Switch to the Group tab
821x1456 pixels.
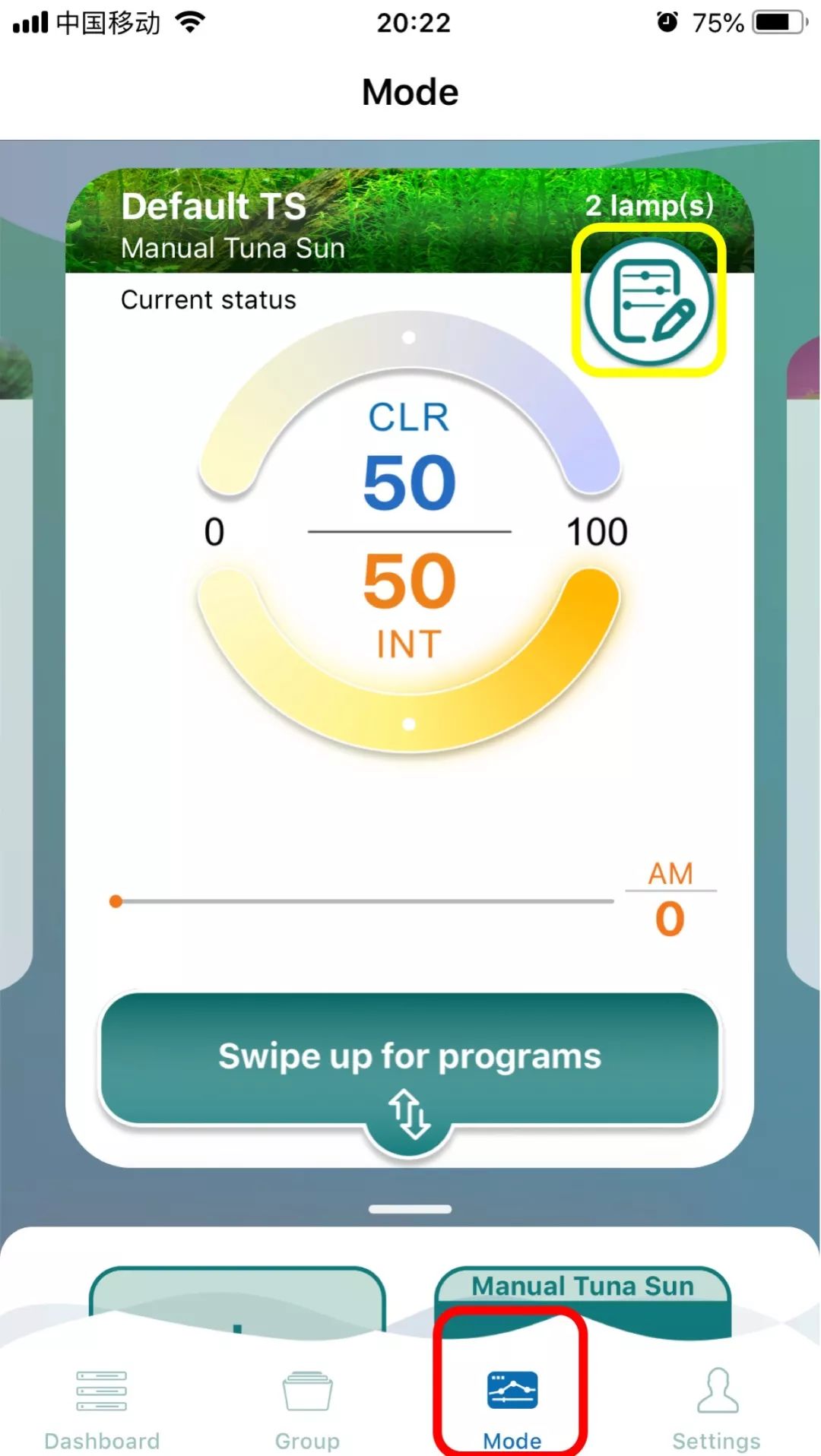pos(307,1410)
